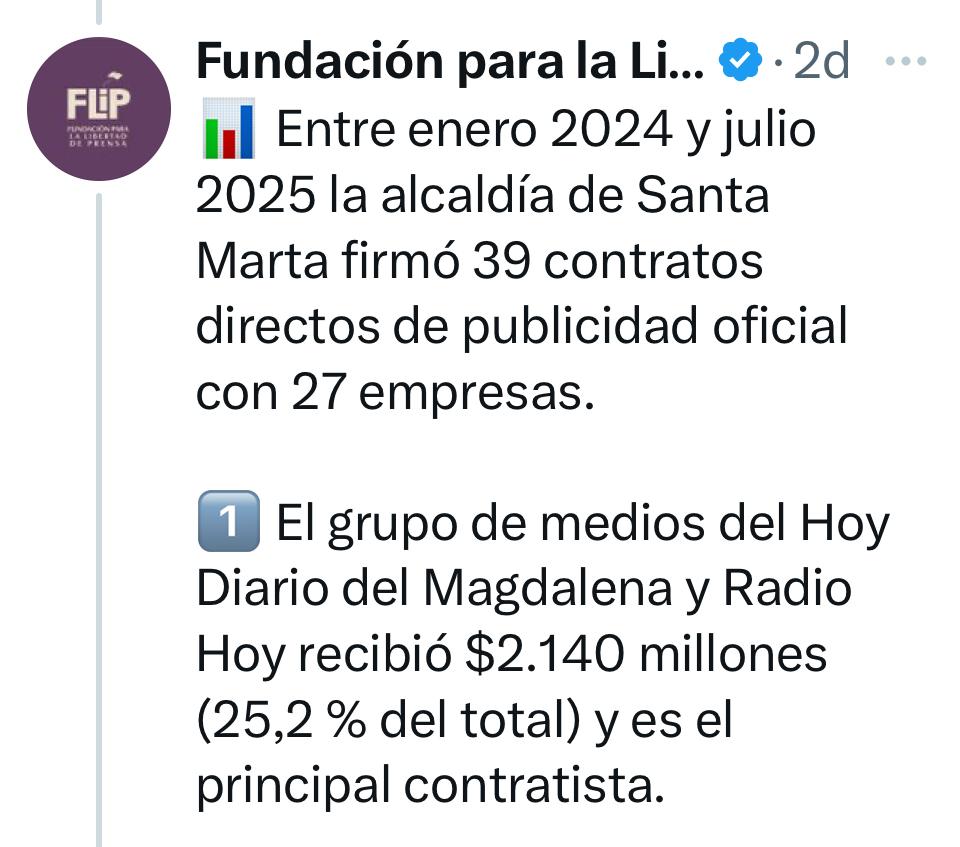Open the tweet's three-dot overflow menu
The width and height of the screenshot is (960, 847).
tap(906, 62)
